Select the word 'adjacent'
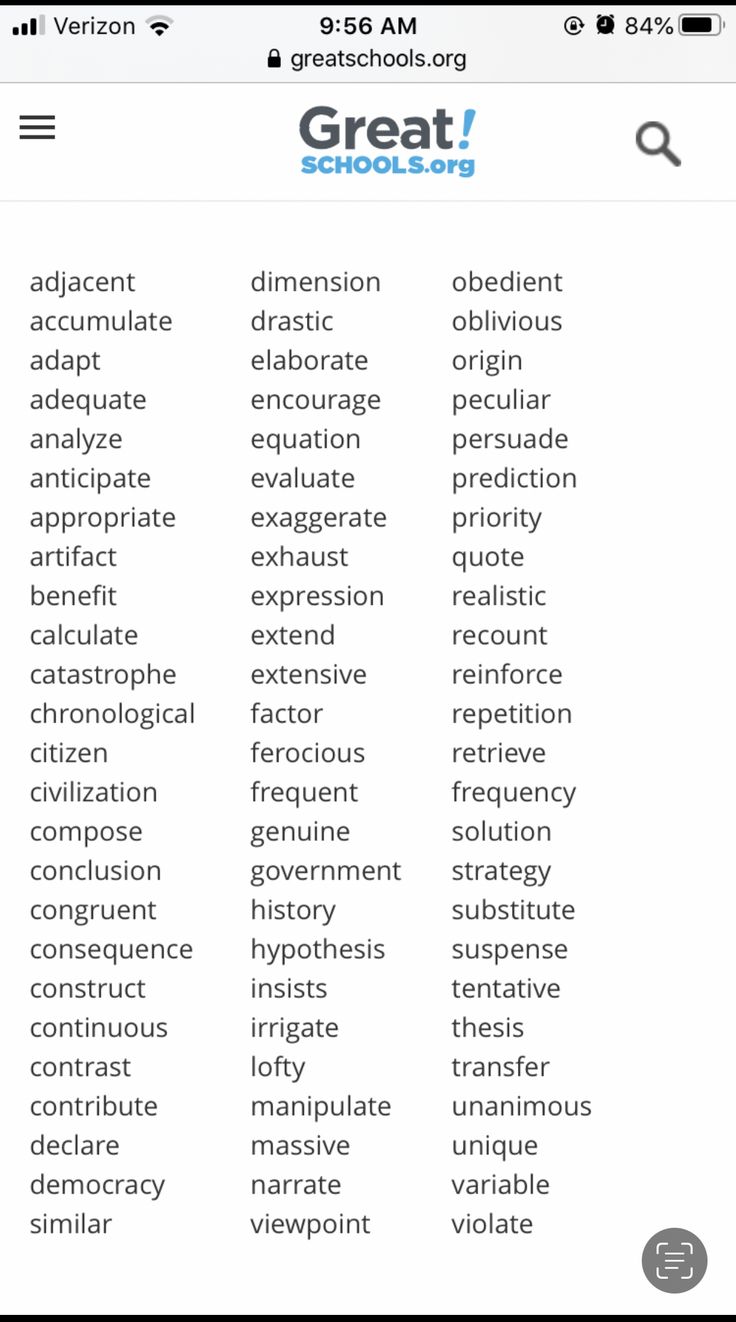The width and height of the screenshot is (736, 1322). (82, 282)
